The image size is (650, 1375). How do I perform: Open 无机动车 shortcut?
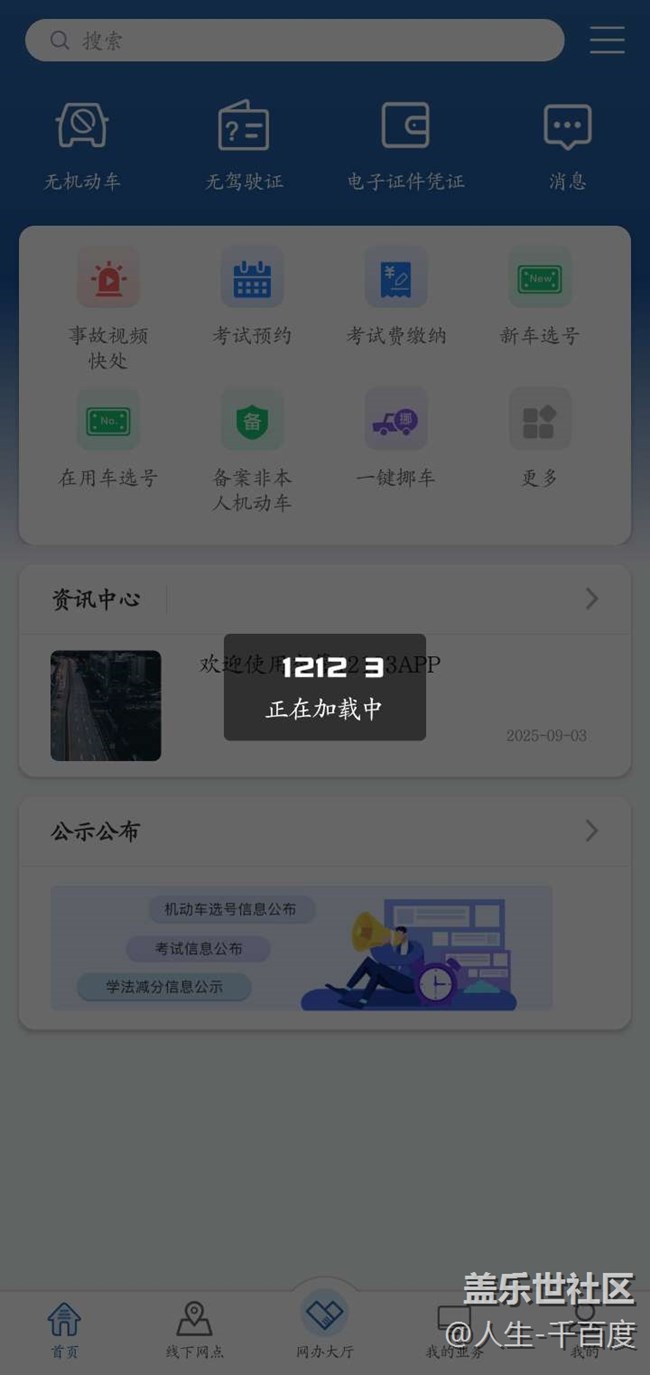tap(82, 145)
